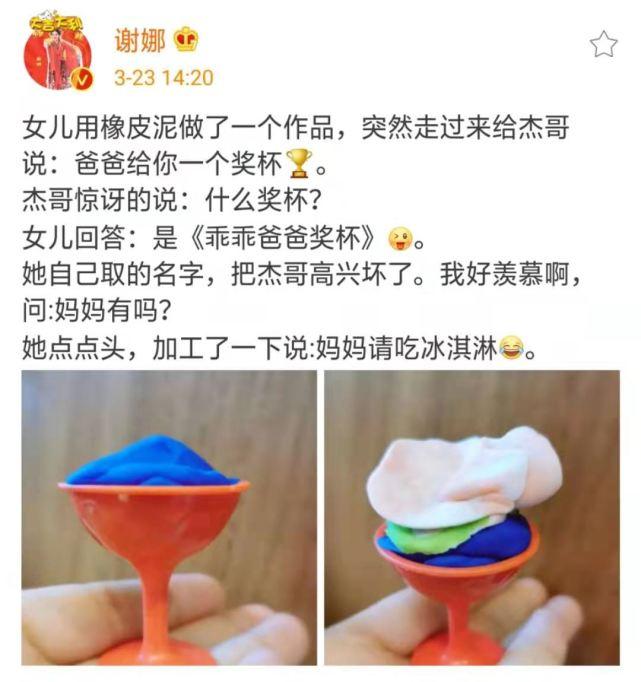The height and width of the screenshot is (682, 641).
Task: Open the blue clay cup photo
Action: coord(169,518)
